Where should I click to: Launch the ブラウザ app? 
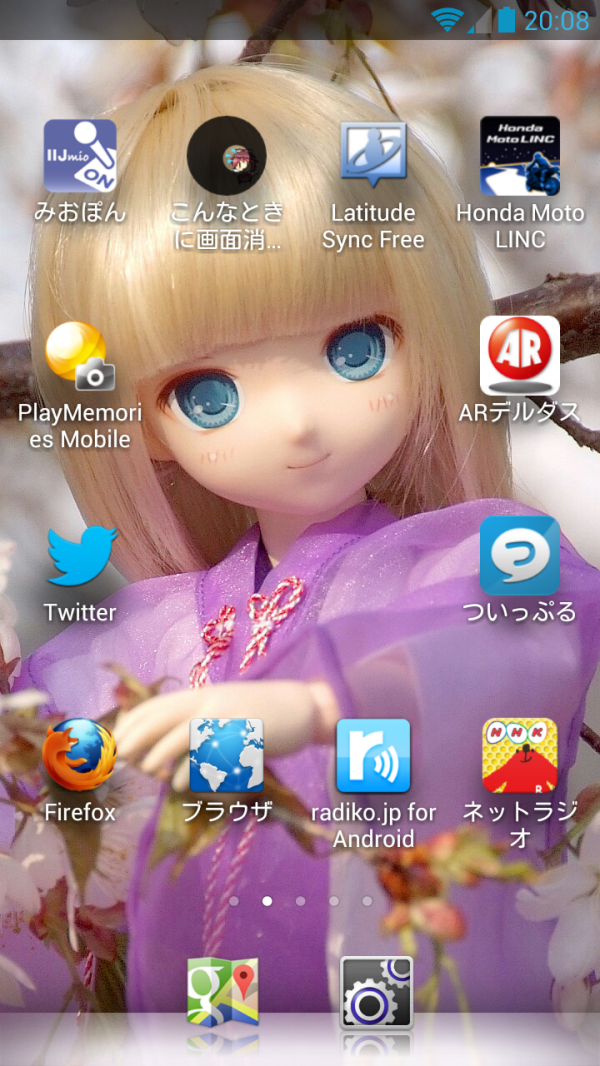pyautogui.click(x=227, y=755)
